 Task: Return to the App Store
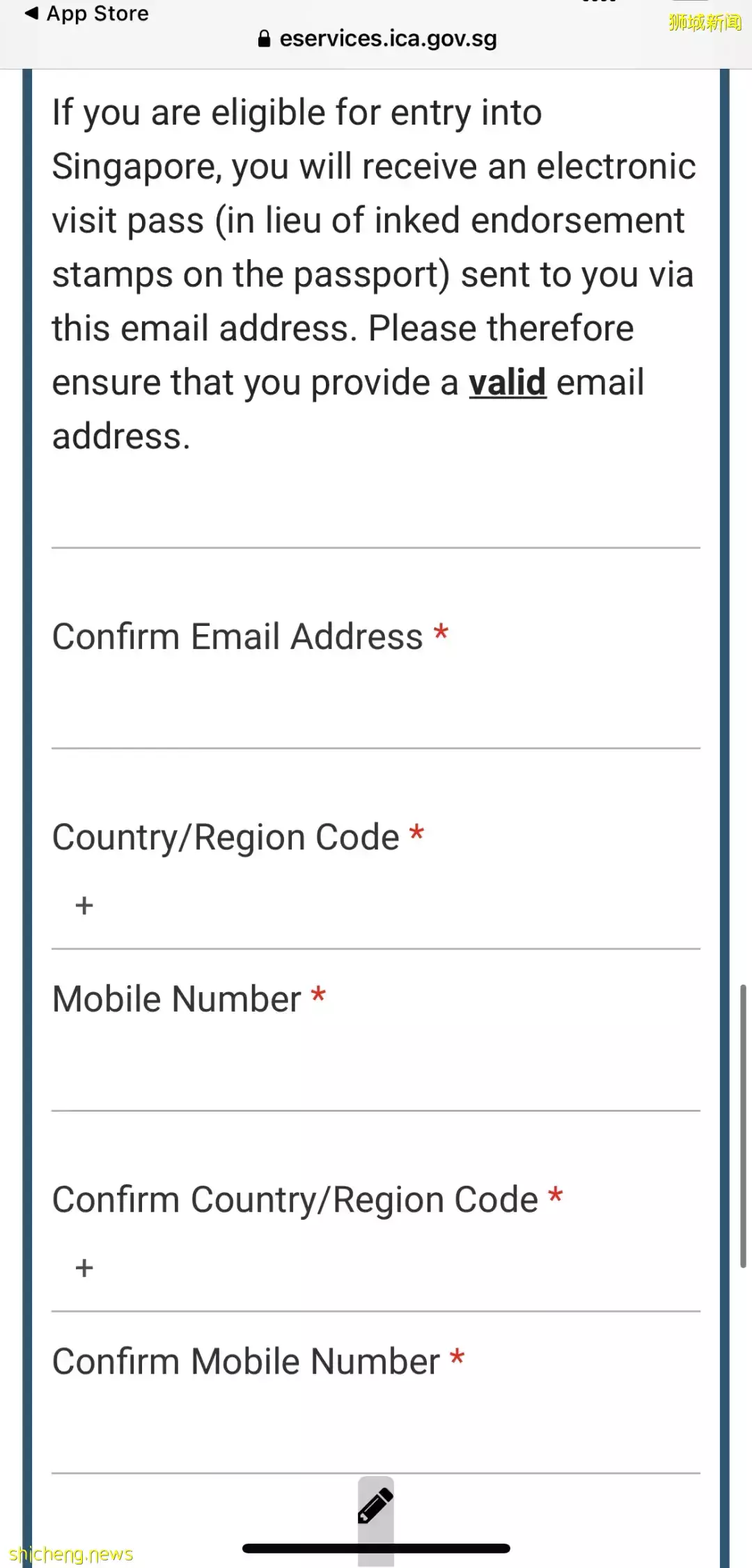click(87, 14)
